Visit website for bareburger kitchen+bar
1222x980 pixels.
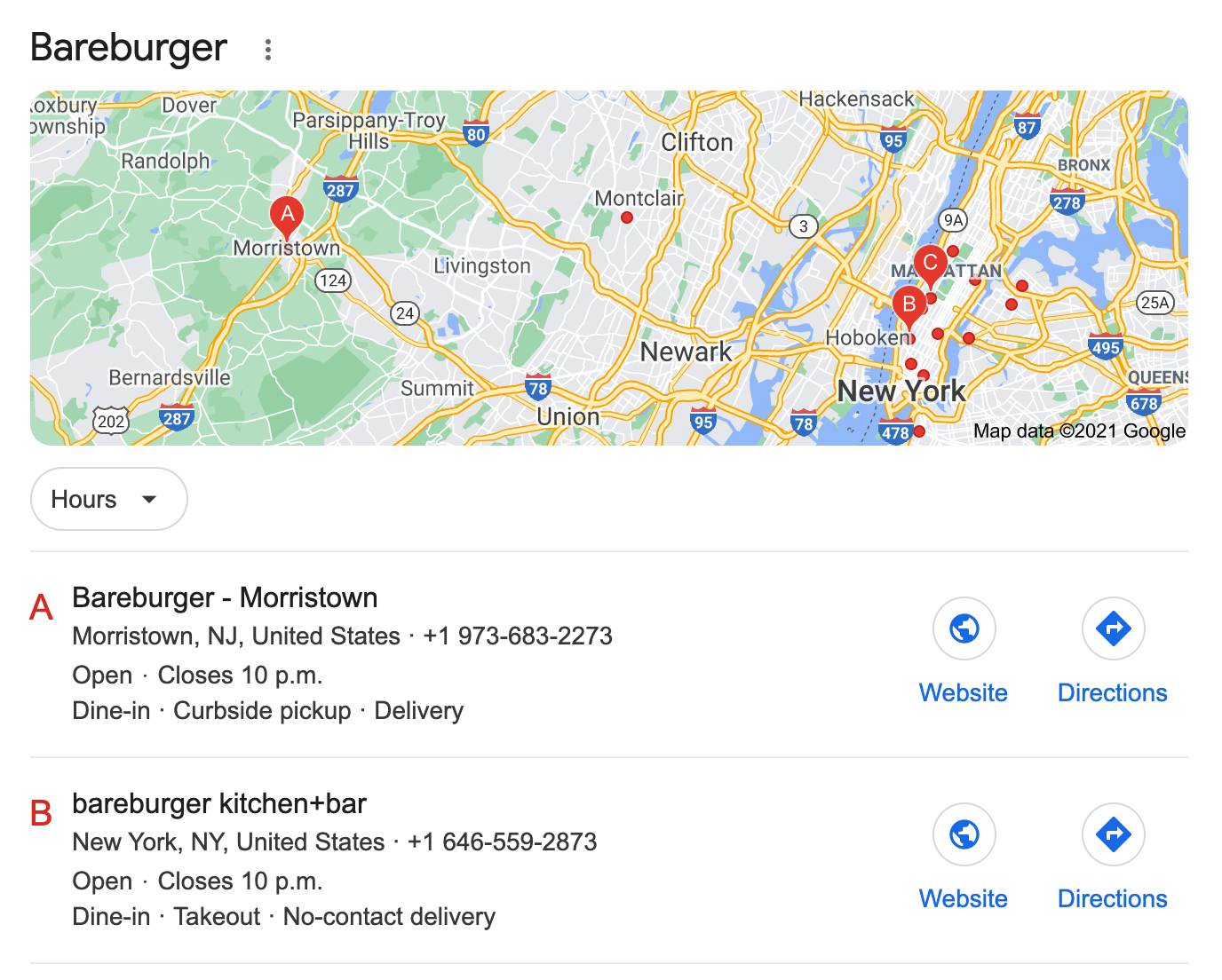[964, 835]
